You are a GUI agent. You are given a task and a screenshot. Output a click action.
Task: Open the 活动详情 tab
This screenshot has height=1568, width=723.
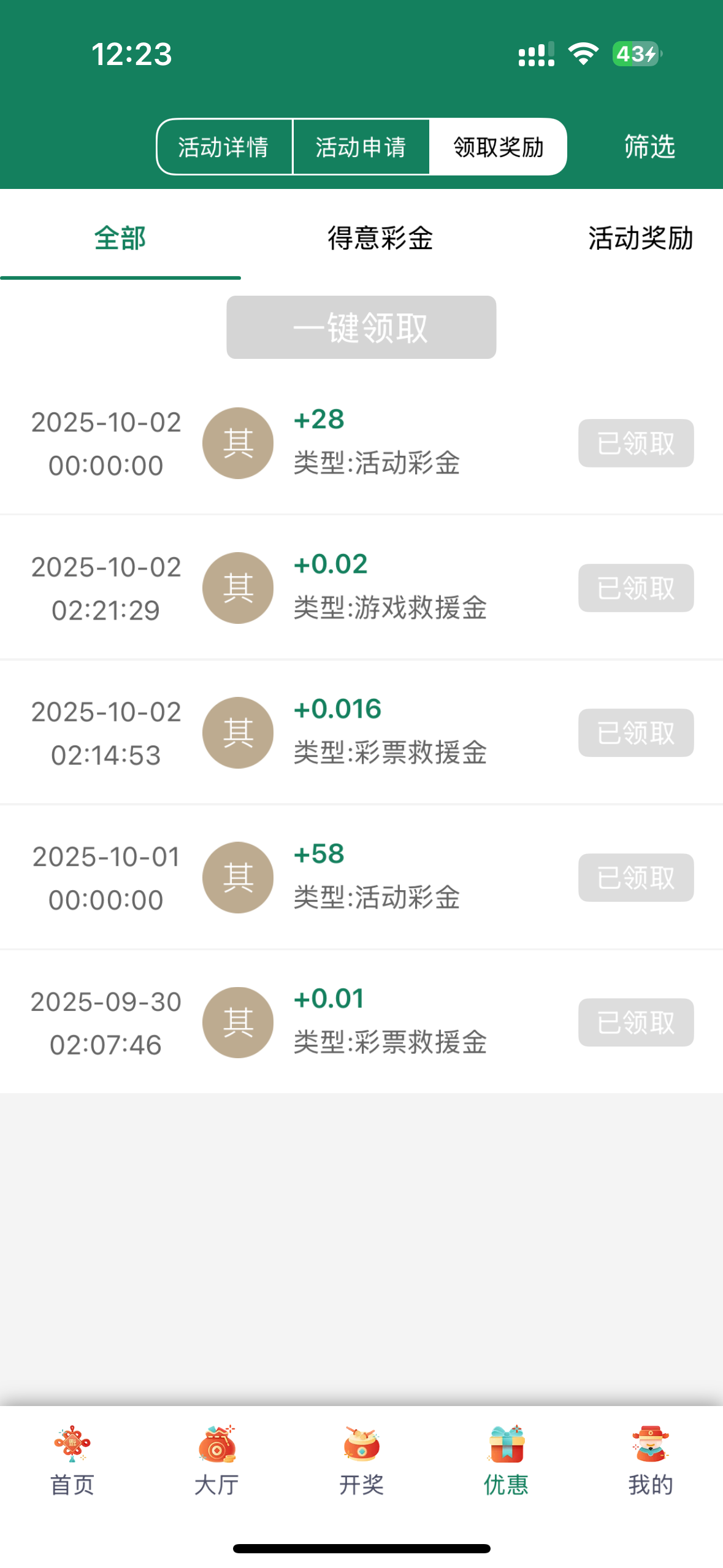click(223, 147)
